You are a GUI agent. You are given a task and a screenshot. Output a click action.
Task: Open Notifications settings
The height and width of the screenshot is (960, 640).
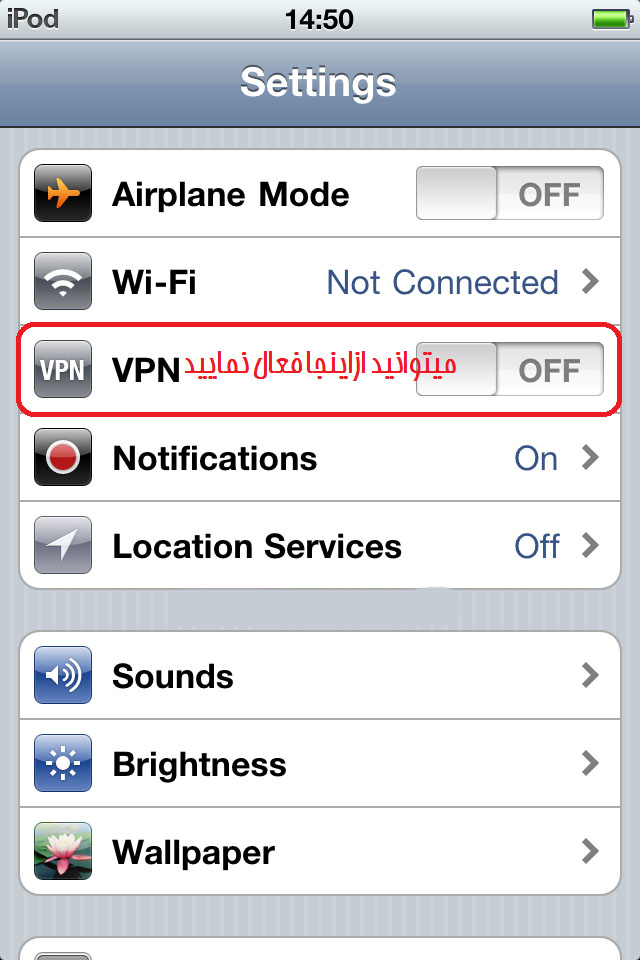pos(320,458)
